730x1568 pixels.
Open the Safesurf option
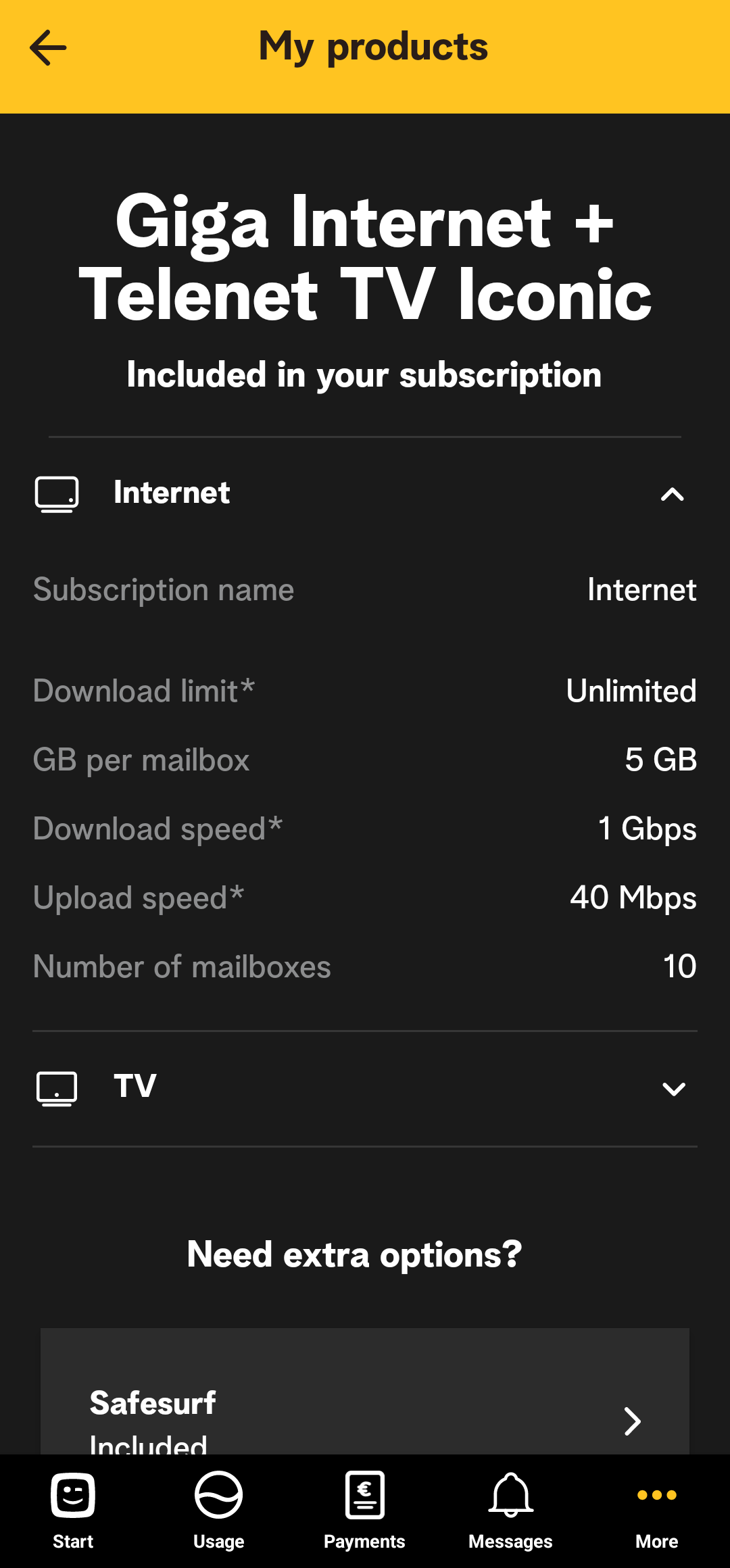tap(365, 1413)
